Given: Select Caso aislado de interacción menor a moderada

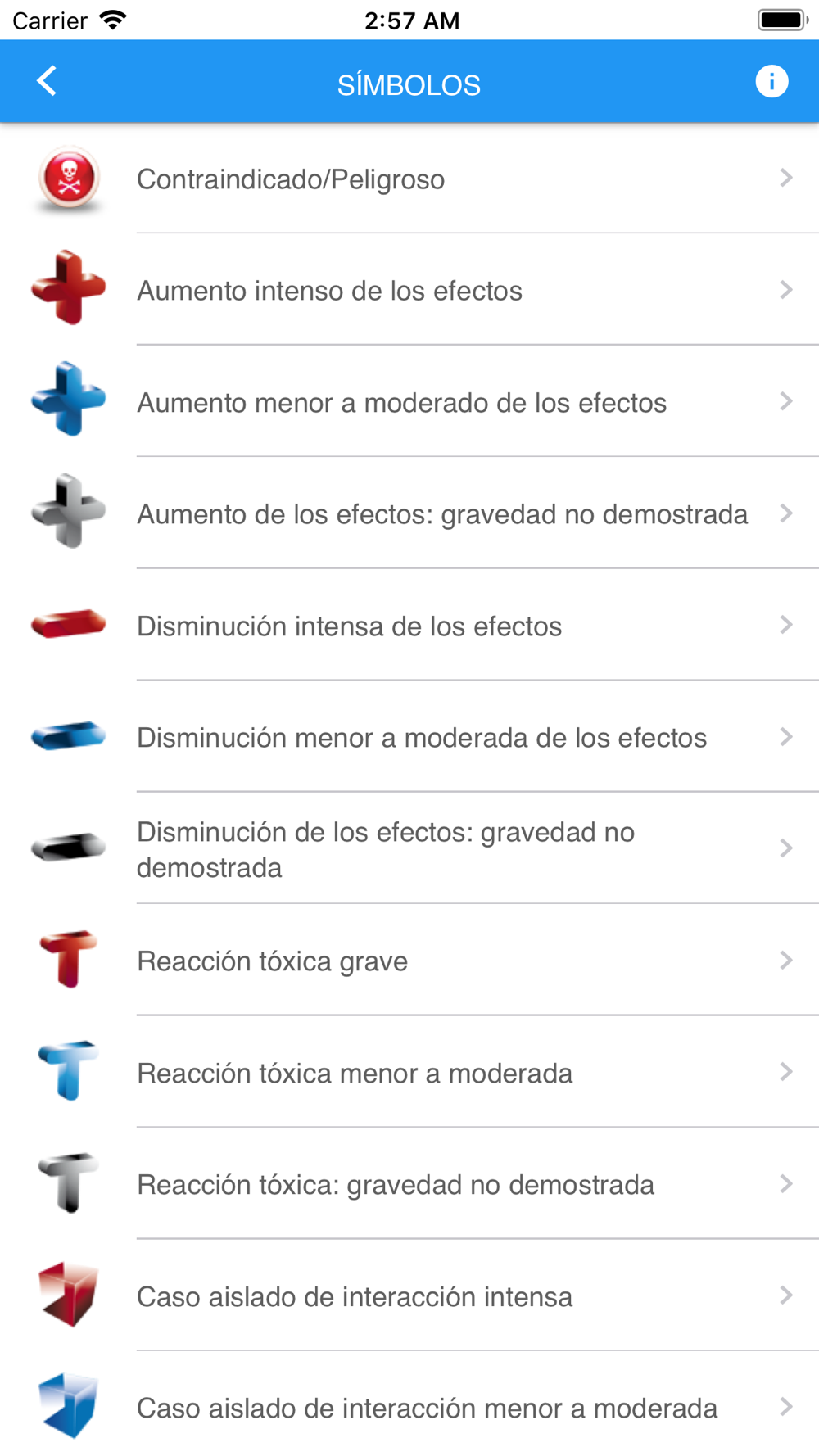Looking at the screenshot, I should [409, 1407].
